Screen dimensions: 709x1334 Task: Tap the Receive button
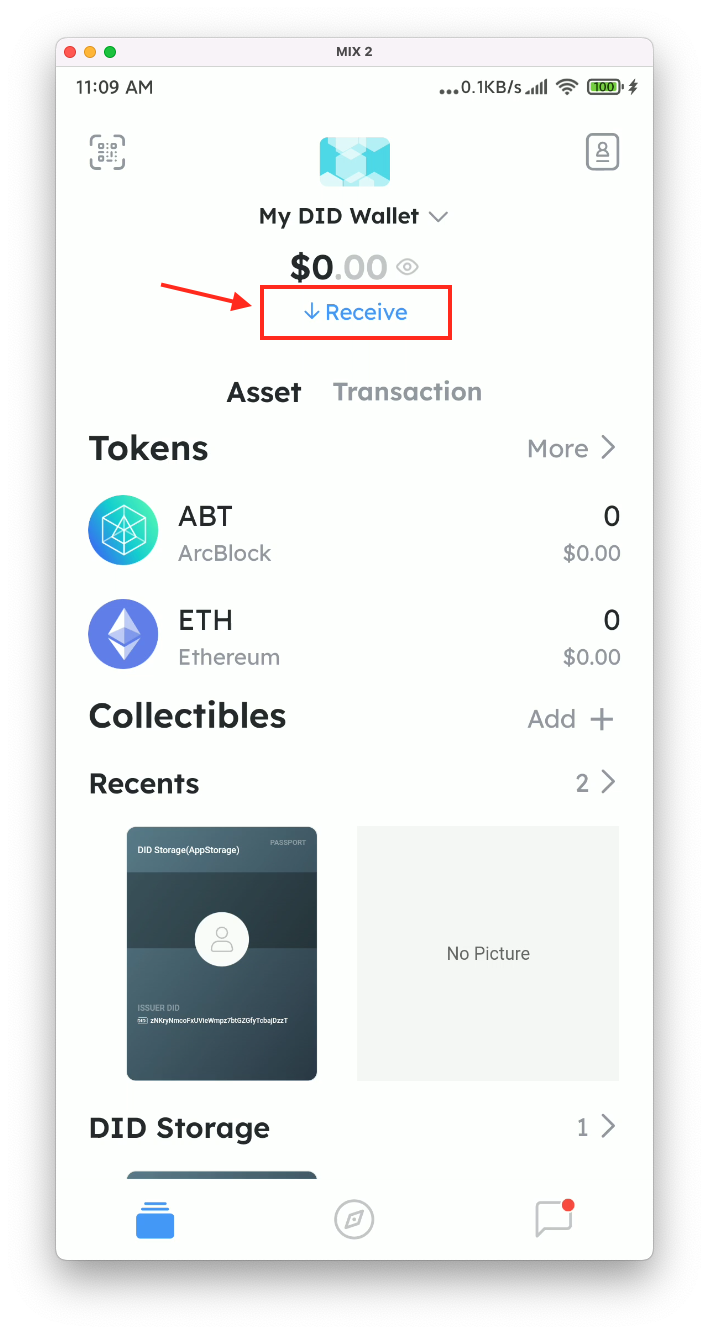356,312
